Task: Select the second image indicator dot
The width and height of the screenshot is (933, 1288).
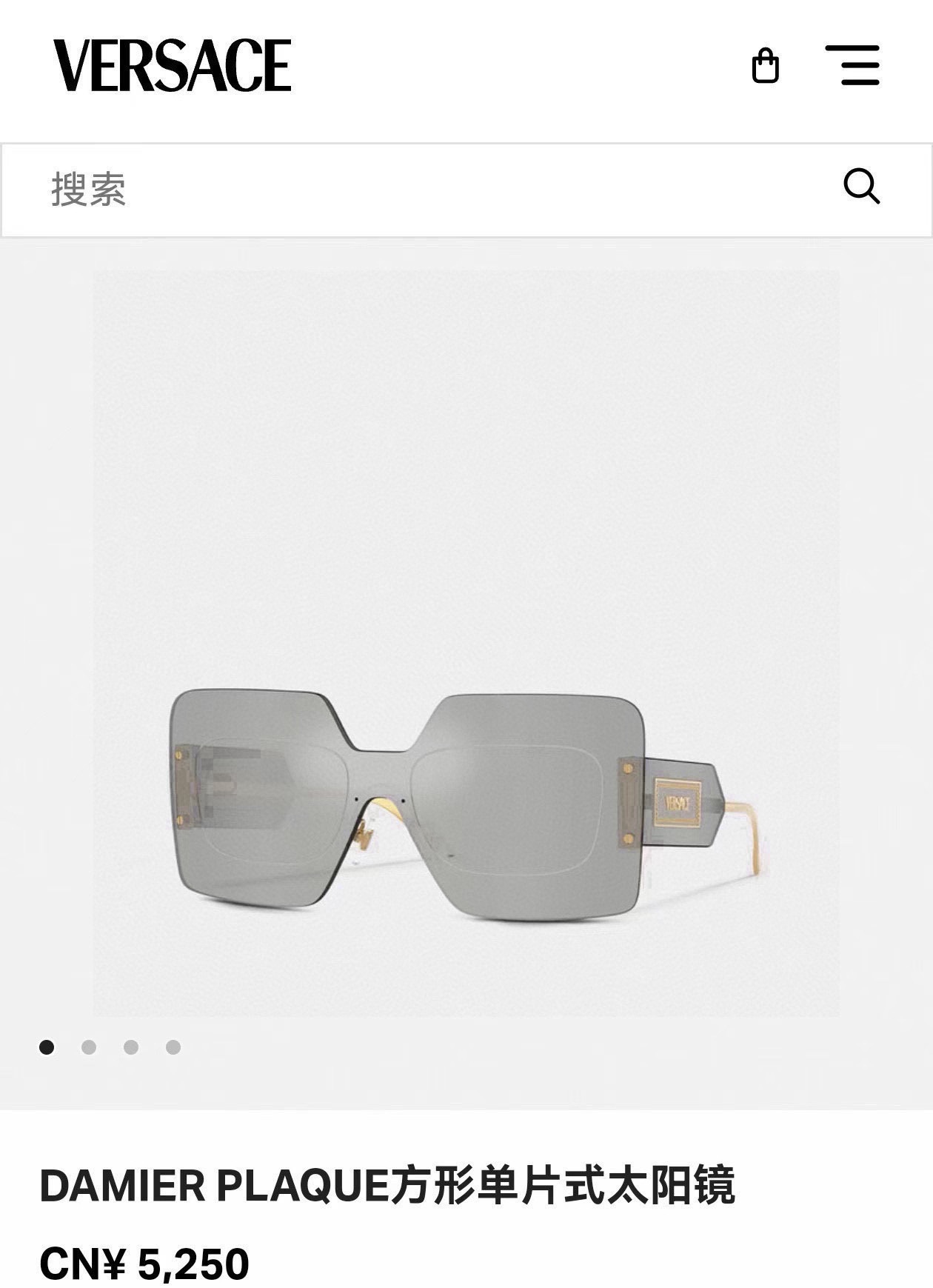Action: click(x=89, y=1047)
